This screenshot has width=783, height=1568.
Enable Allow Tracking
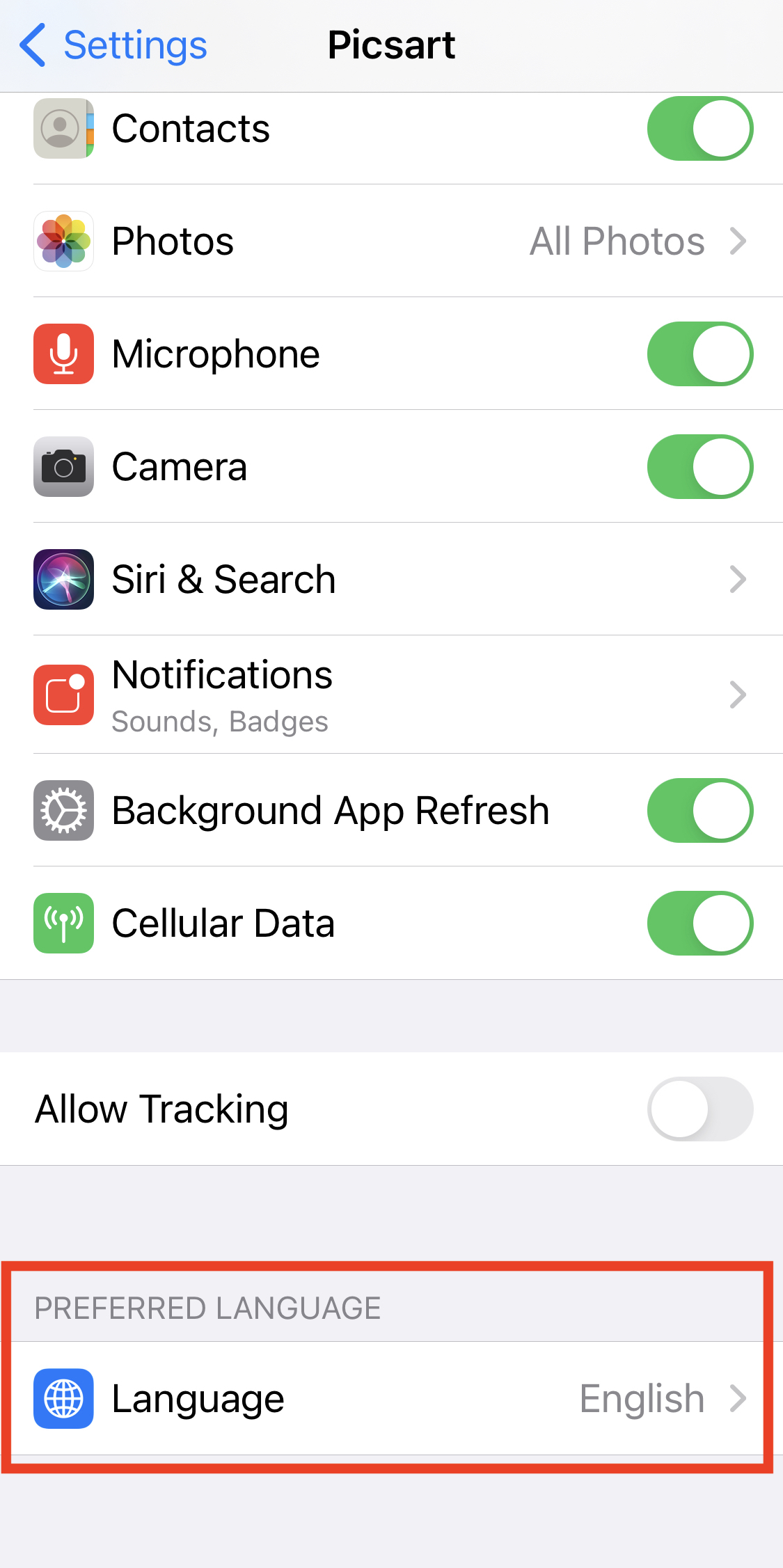pyautogui.click(x=699, y=1109)
